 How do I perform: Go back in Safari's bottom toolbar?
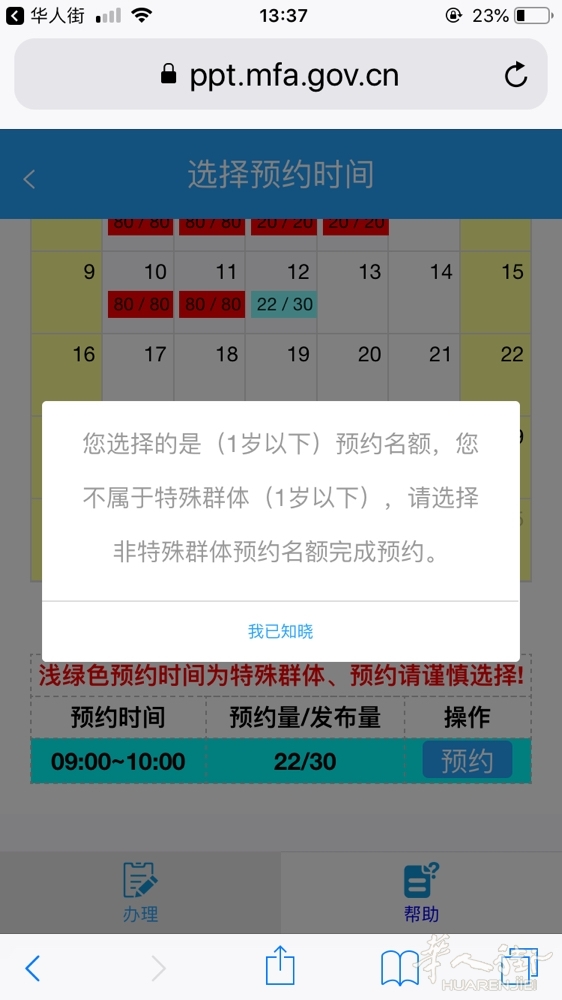[x=32, y=968]
